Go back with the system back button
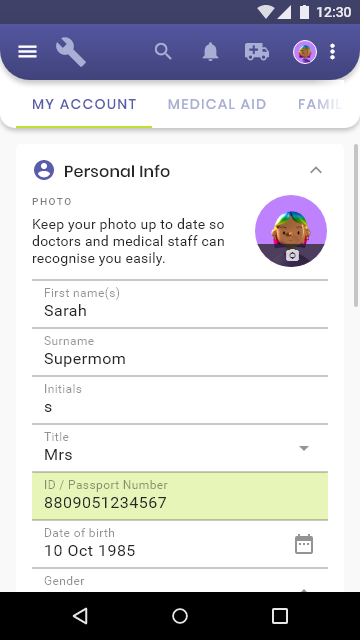The height and width of the screenshot is (640, 360). 80,616
